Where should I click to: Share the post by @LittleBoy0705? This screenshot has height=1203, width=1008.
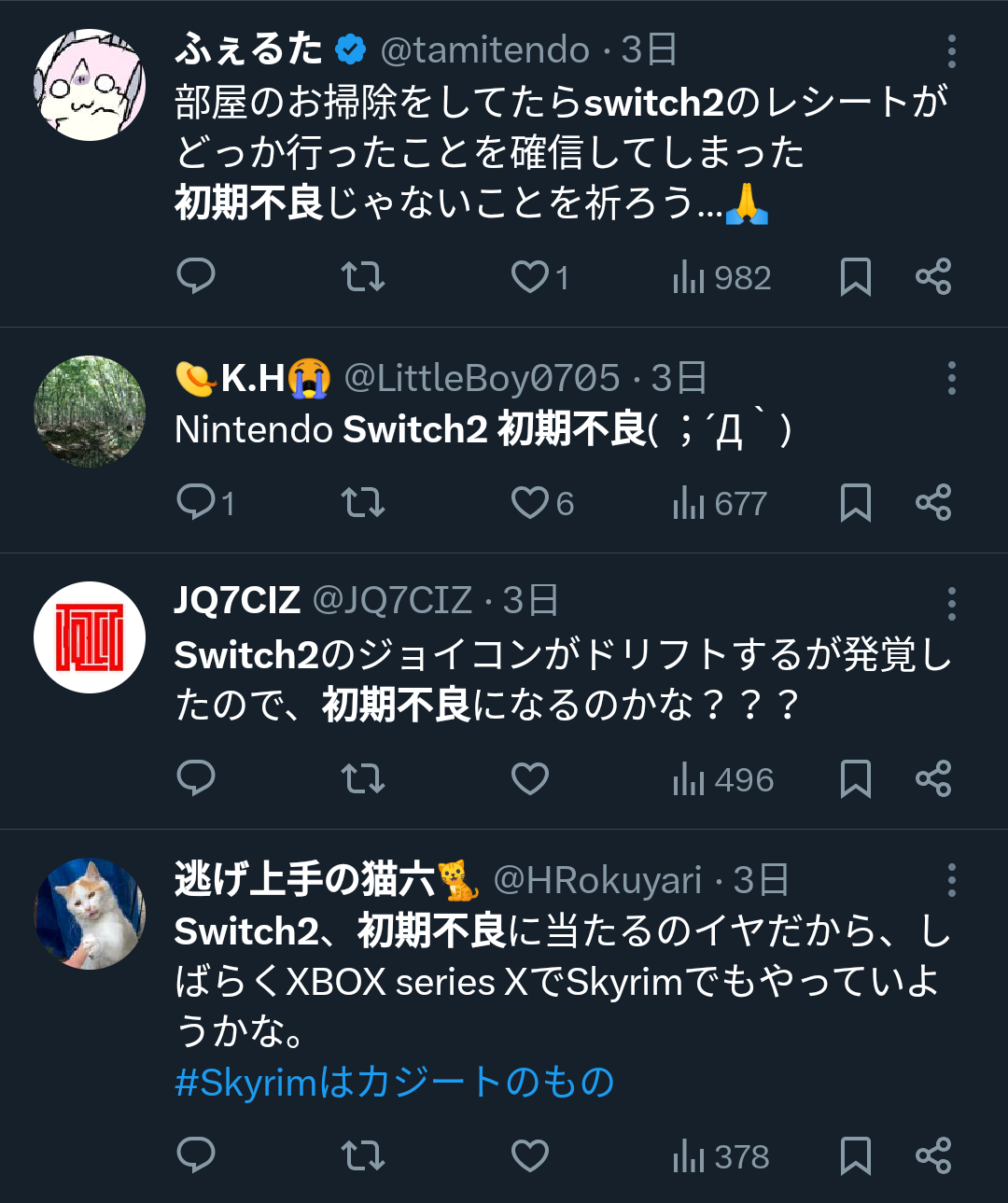[x=933, y=503]
